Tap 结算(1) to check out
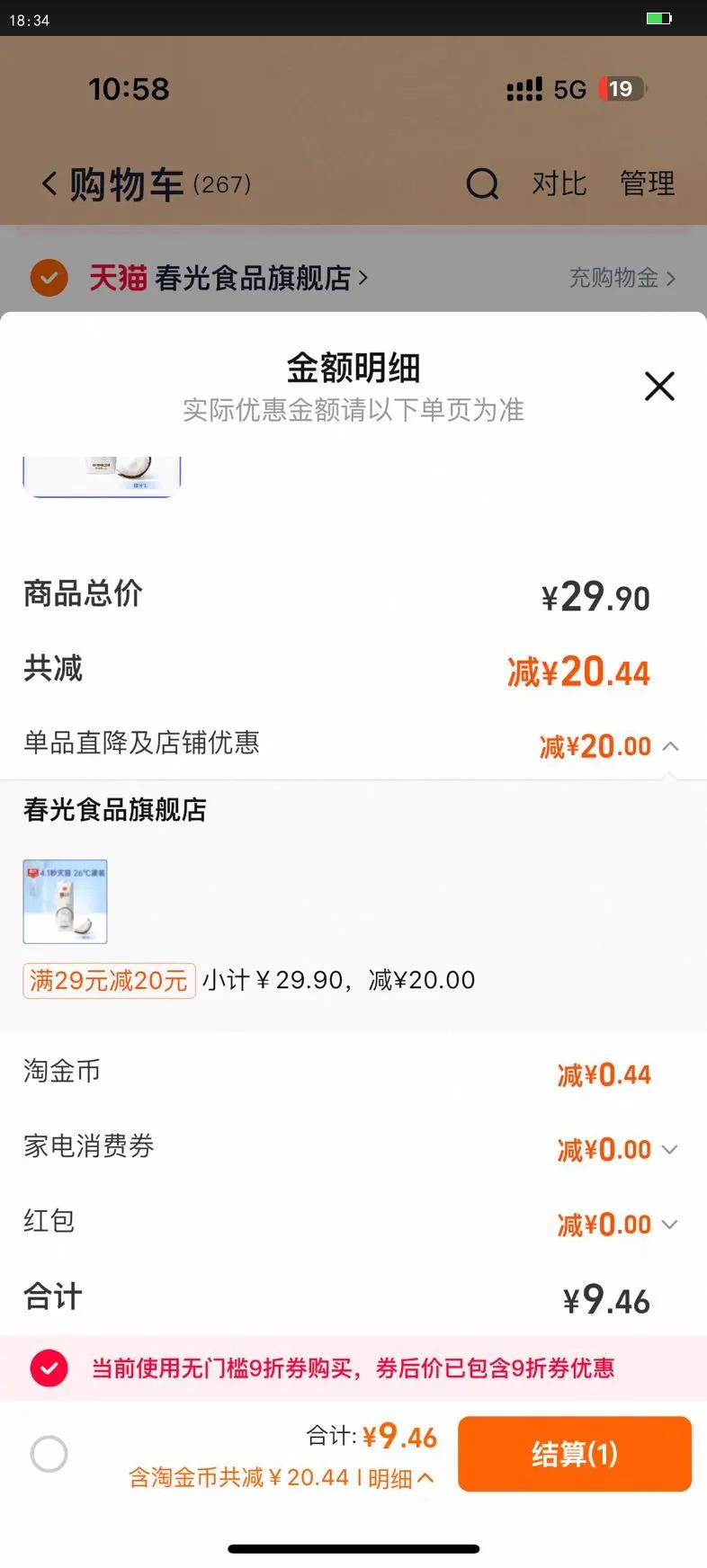Image resolution: width=707 pixels, height=1568 pixels. click(574, 1454)
